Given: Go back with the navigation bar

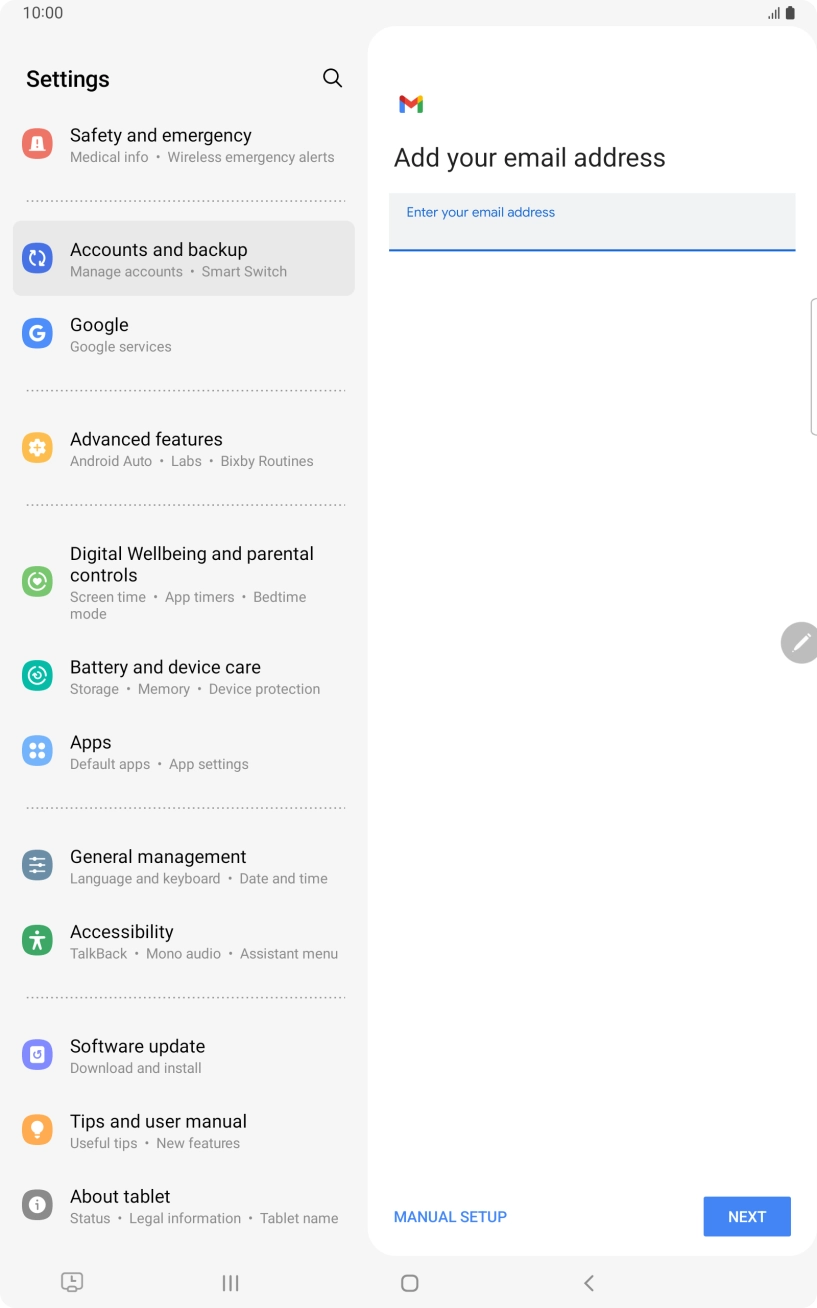Looking at the screenshot, I should pos(589,1283).
